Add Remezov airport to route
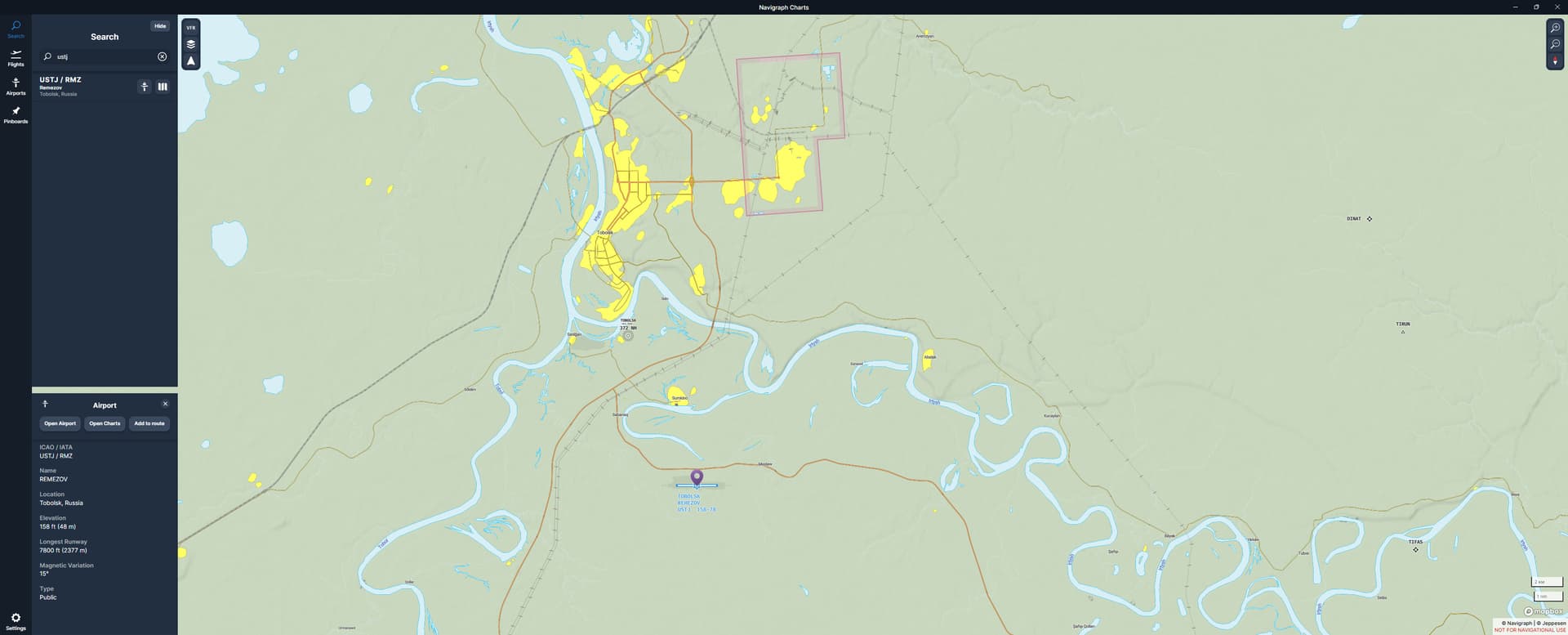The height and width of the screenshot is (635, 1568). point(149,423)
